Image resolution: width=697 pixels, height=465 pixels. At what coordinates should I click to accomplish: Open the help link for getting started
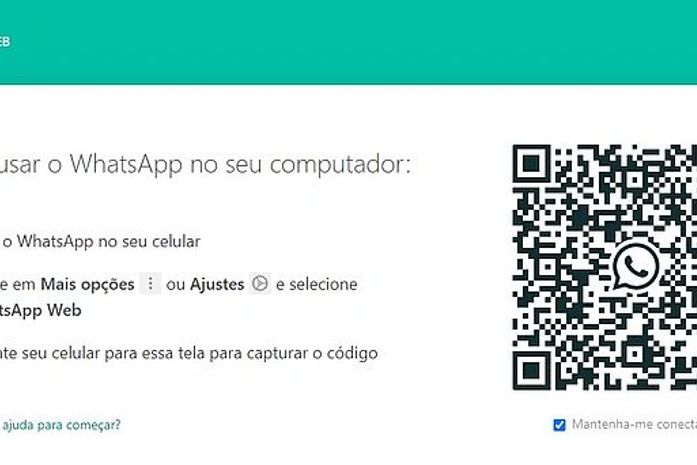60,424
